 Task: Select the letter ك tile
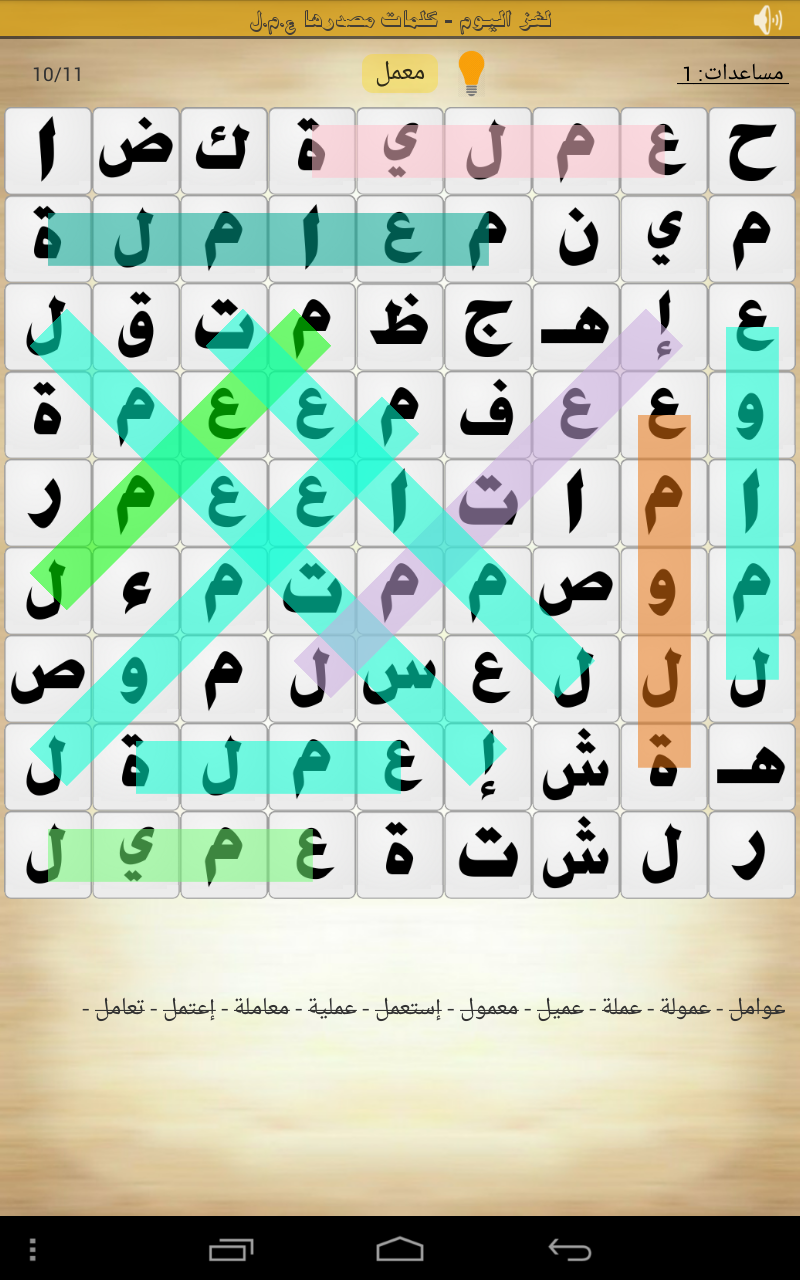pos(224,151)
